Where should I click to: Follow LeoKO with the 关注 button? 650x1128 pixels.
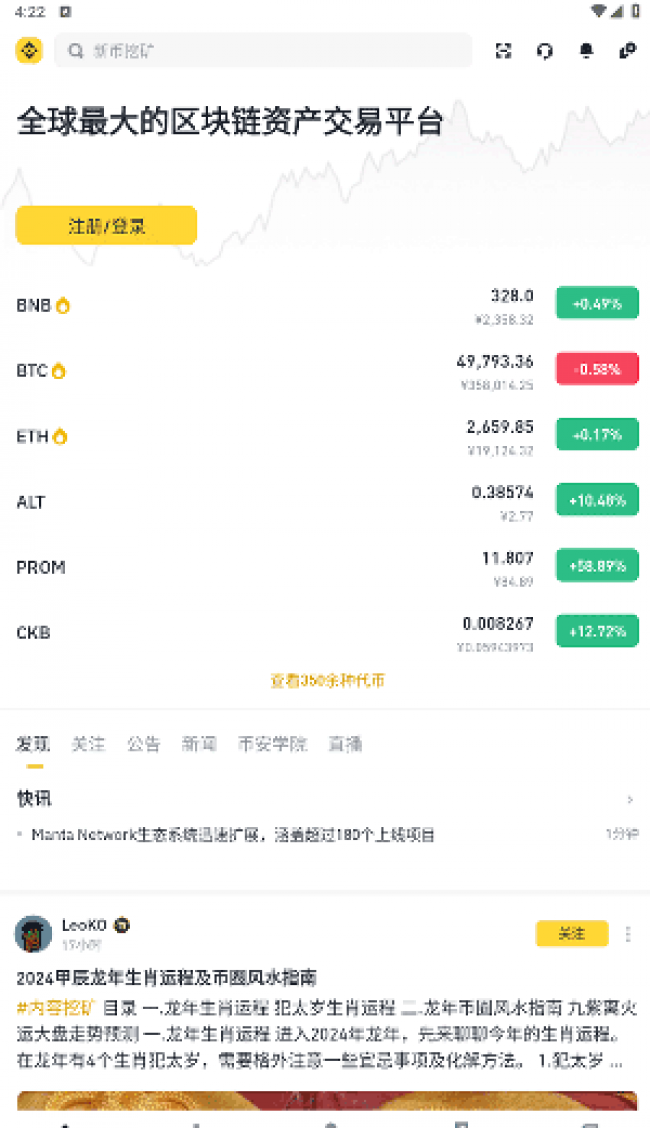coord(572,934)
